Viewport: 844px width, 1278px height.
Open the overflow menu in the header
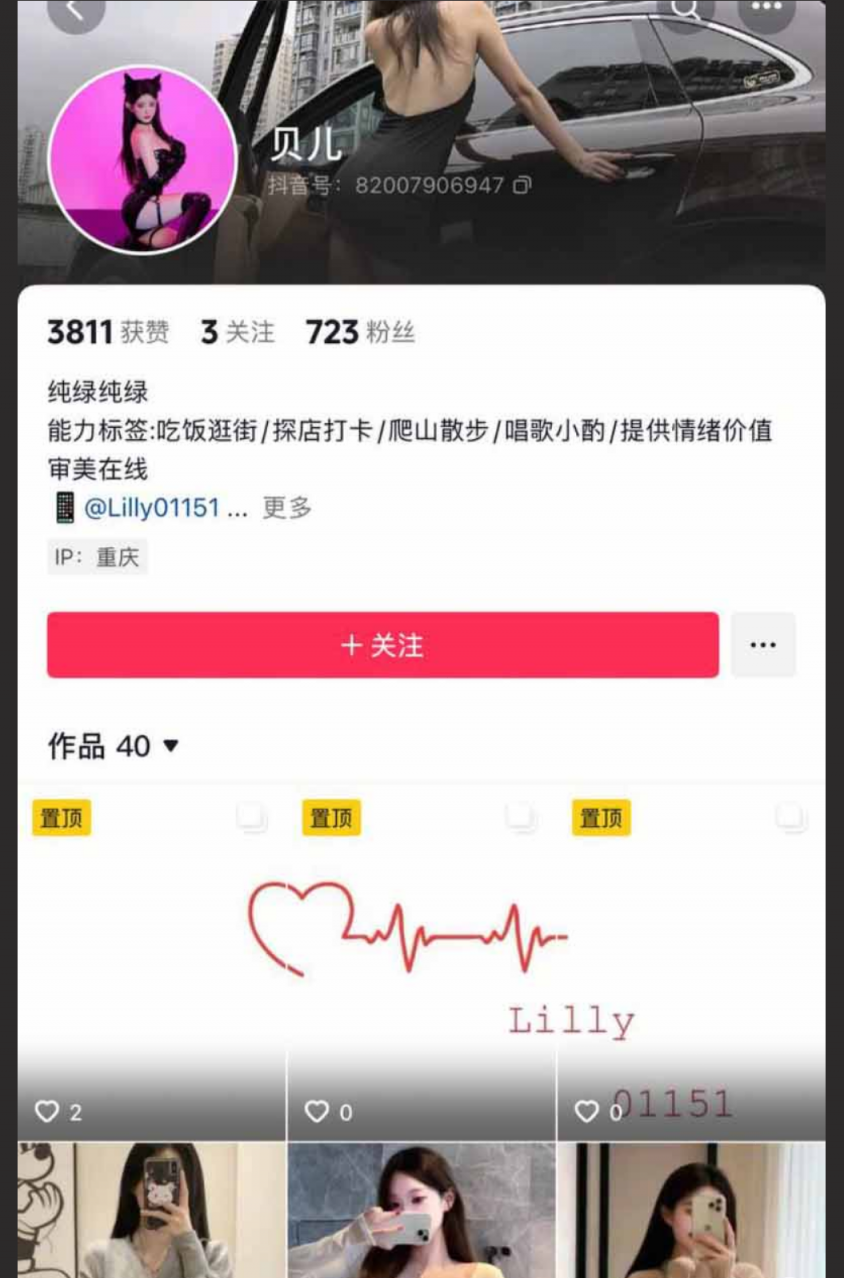pos(766,9)
